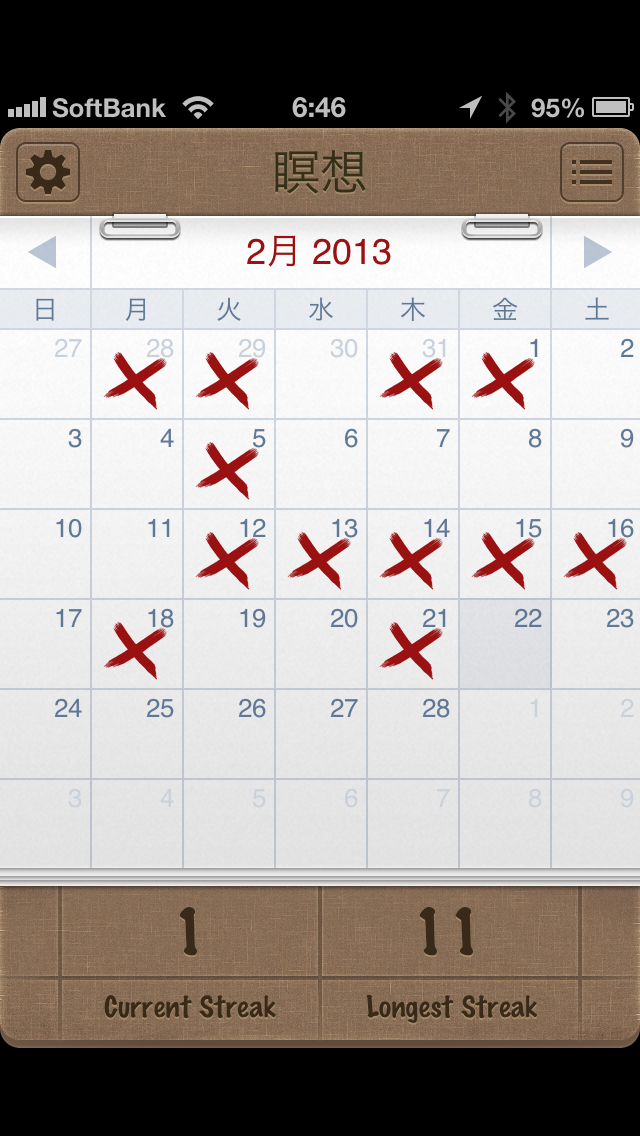Select February 20 on the calendar
640x1136 pixels.
[x=321, y=645]
